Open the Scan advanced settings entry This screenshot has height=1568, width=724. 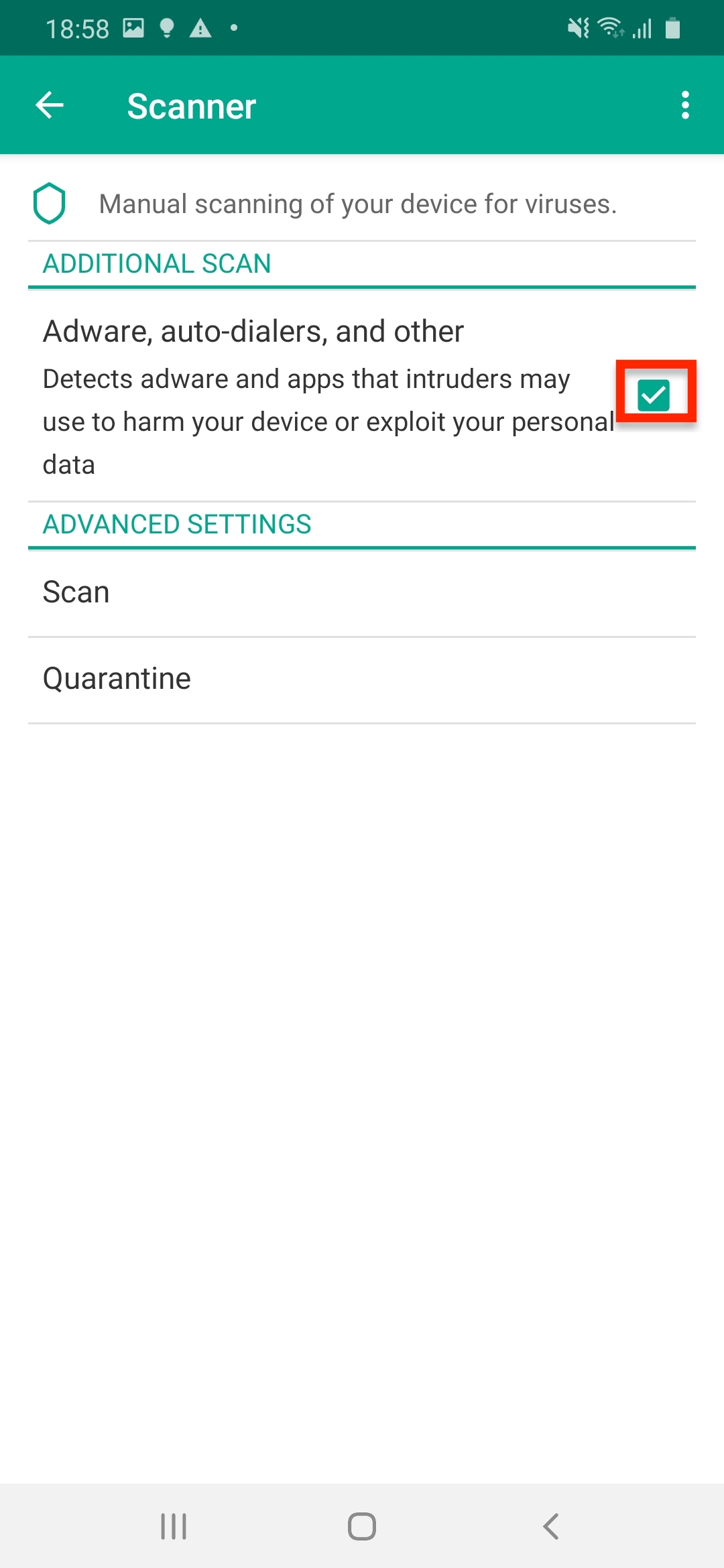click(76, 591)
